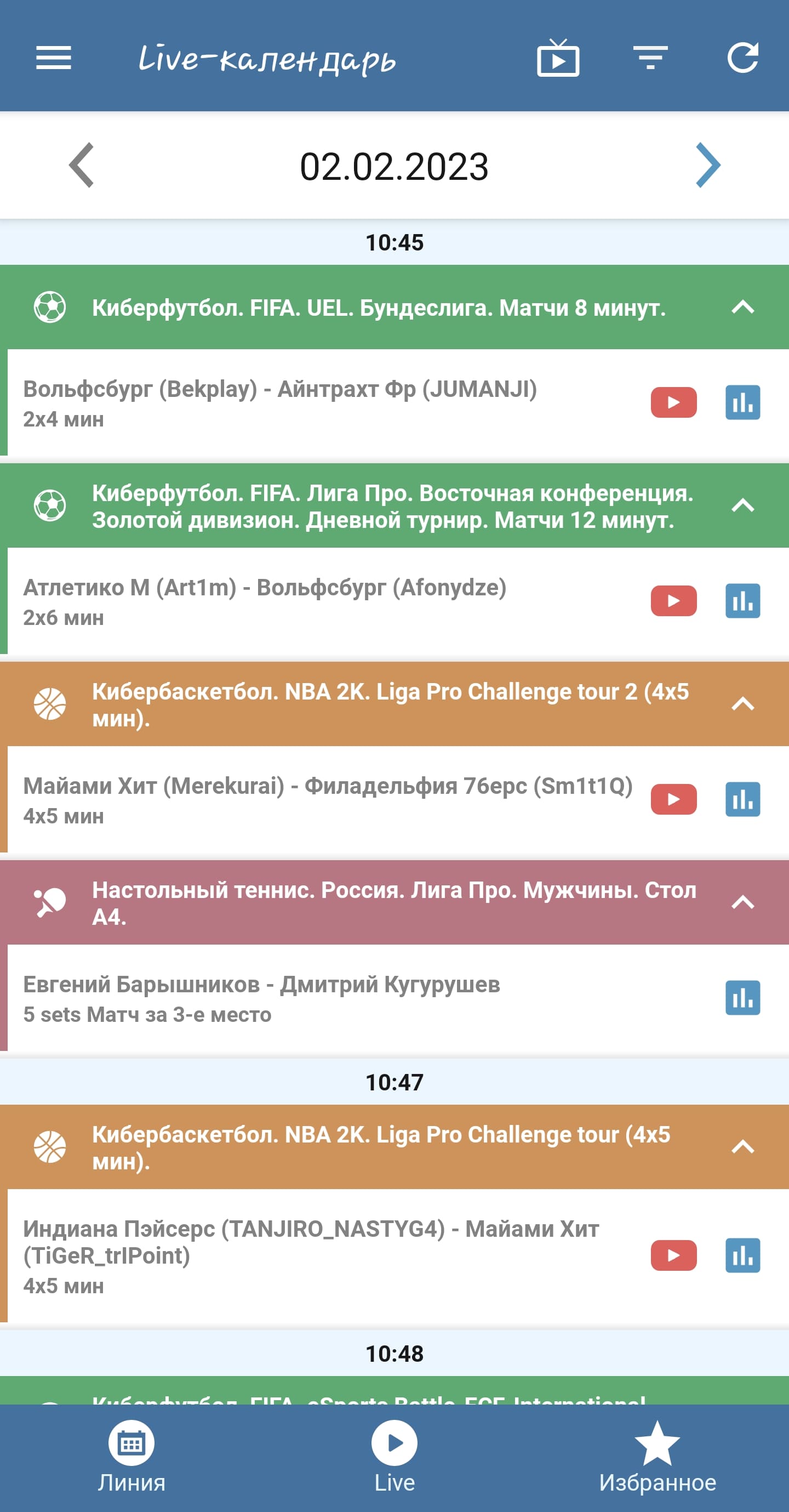The width and height of the screenshot is (789, 1512).
Task: Collapse the Киберфутбол FIFA UEL Бундеслига section
Action: 742,307
